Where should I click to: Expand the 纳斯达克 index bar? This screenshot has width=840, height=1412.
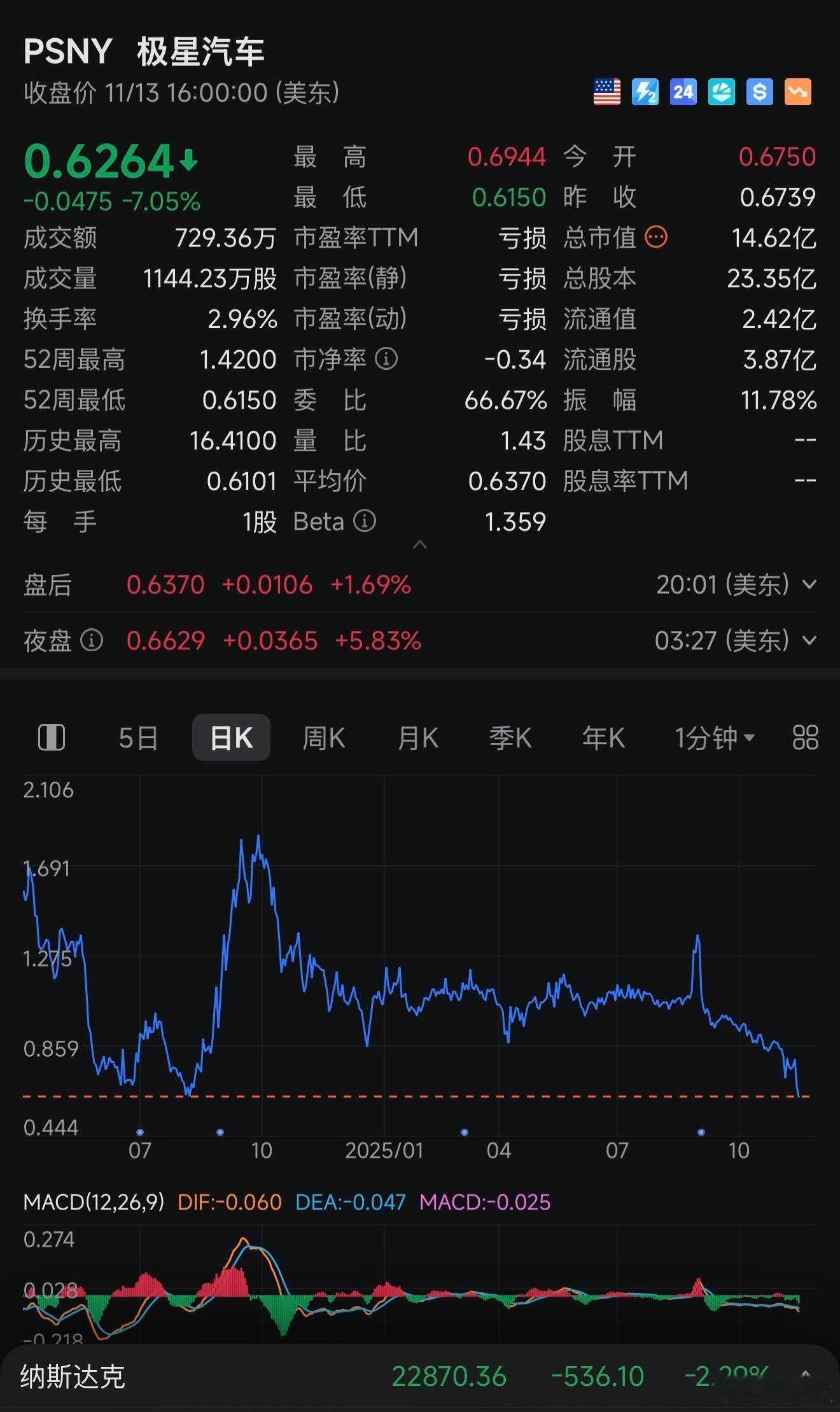tap(806, 1375)
